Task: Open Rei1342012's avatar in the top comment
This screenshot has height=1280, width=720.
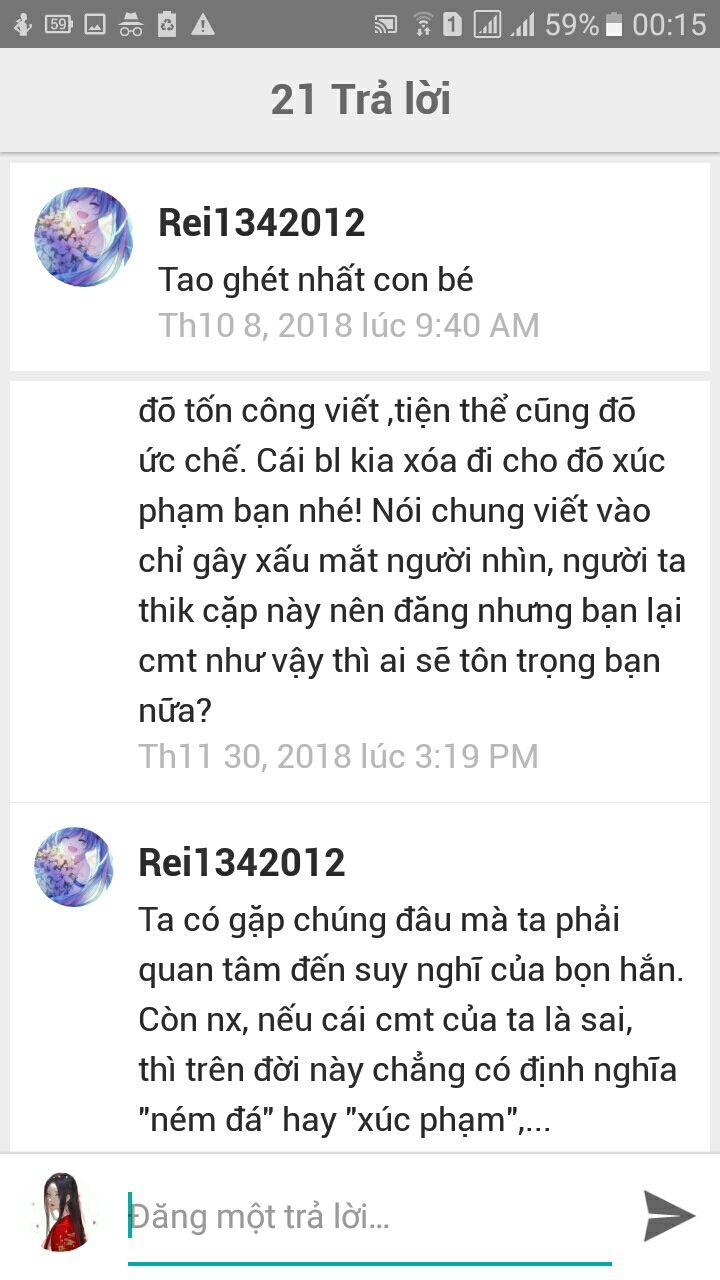Action: pos(83,236)
